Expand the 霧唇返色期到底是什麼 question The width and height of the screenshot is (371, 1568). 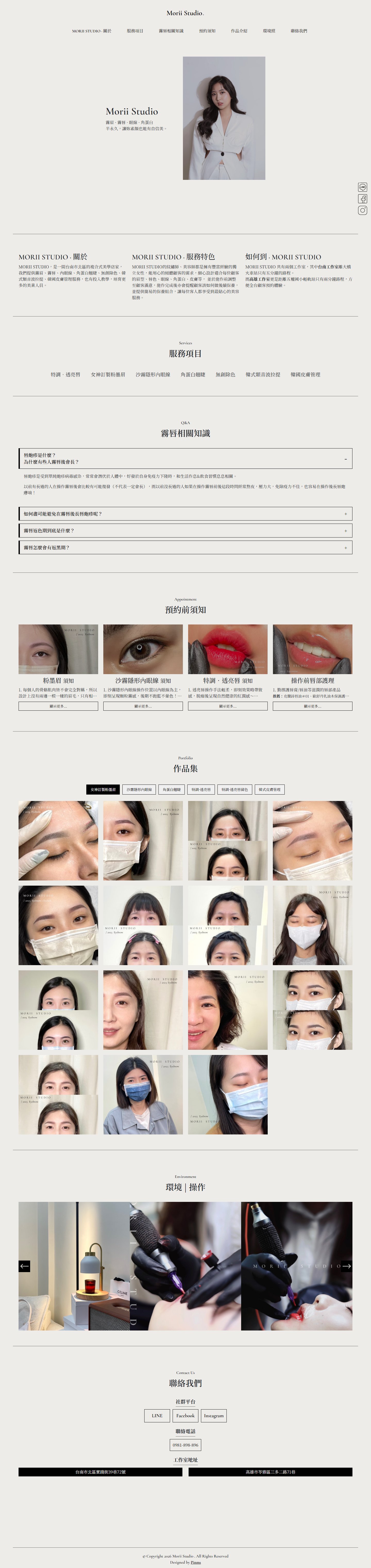[x=185, y=531]
